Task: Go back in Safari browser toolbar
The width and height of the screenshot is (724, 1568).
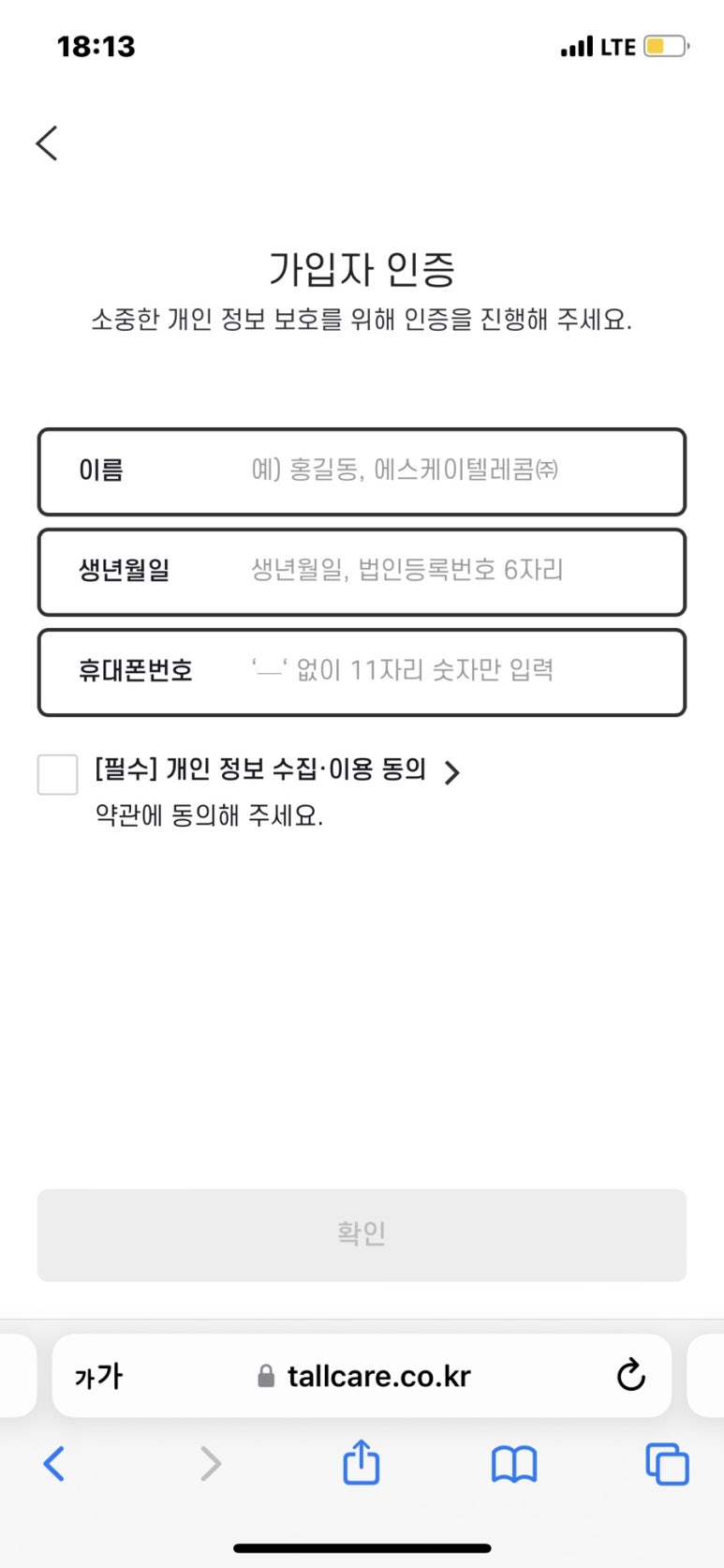Action: (x=54, y=1463)
